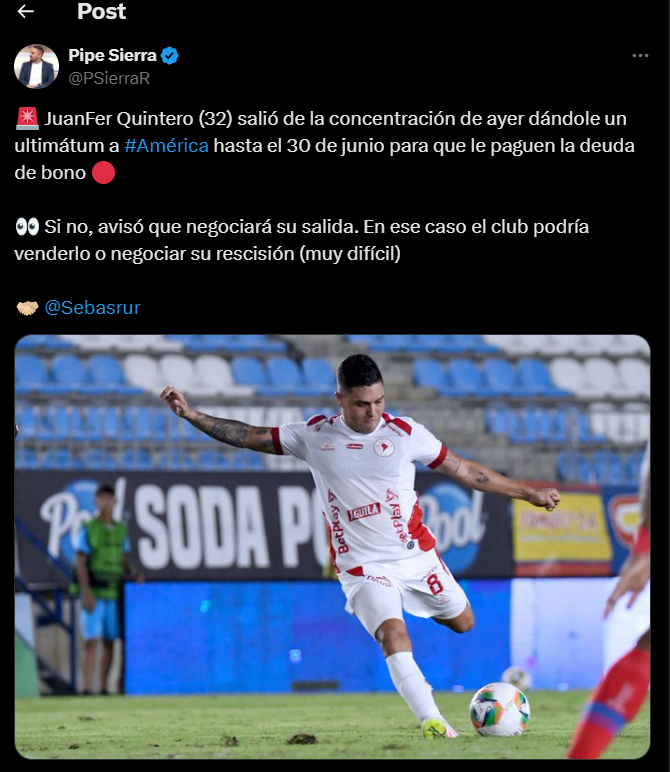Open the @PSierraR handle link
670x772 pixels.
tap(109, 77)
